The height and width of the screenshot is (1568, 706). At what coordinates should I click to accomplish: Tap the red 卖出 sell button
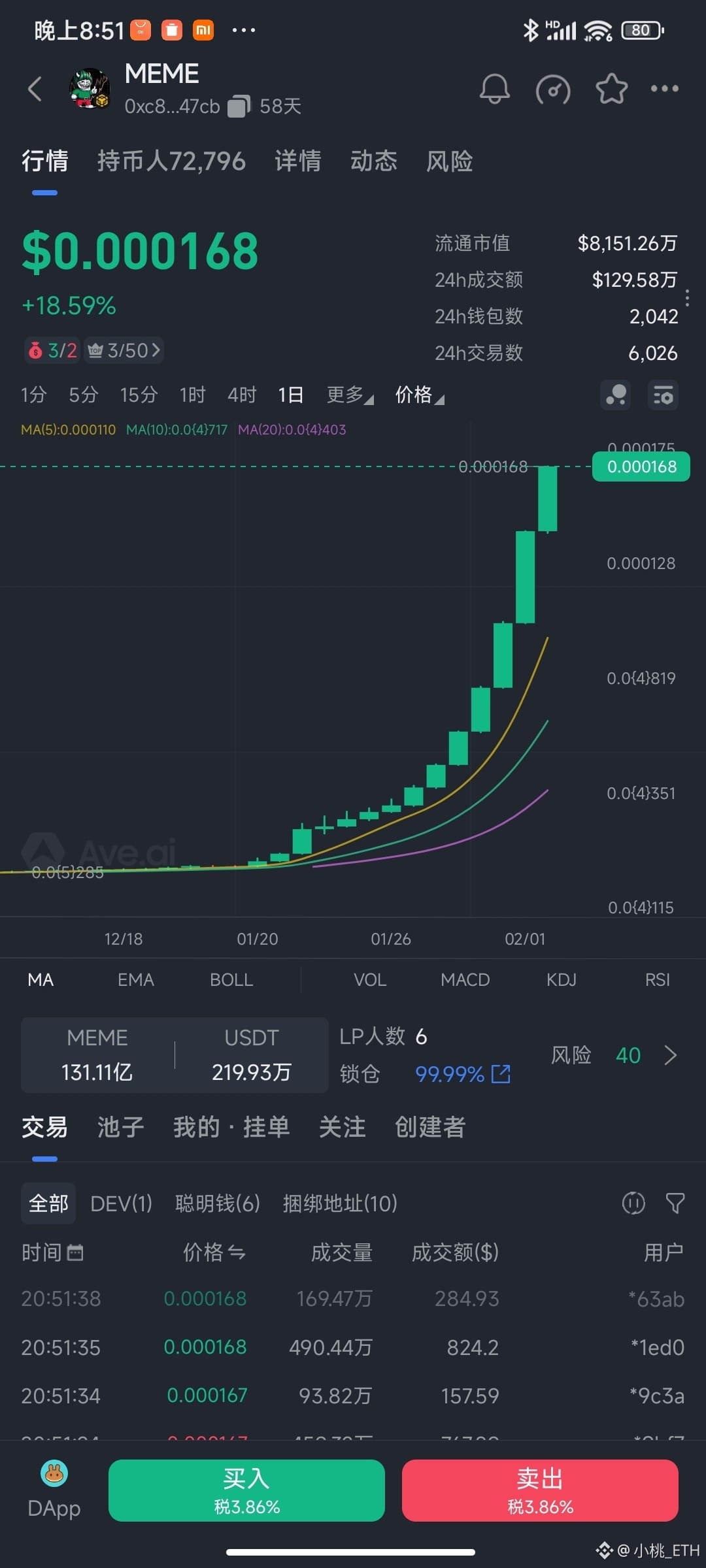click(540, 1490)
